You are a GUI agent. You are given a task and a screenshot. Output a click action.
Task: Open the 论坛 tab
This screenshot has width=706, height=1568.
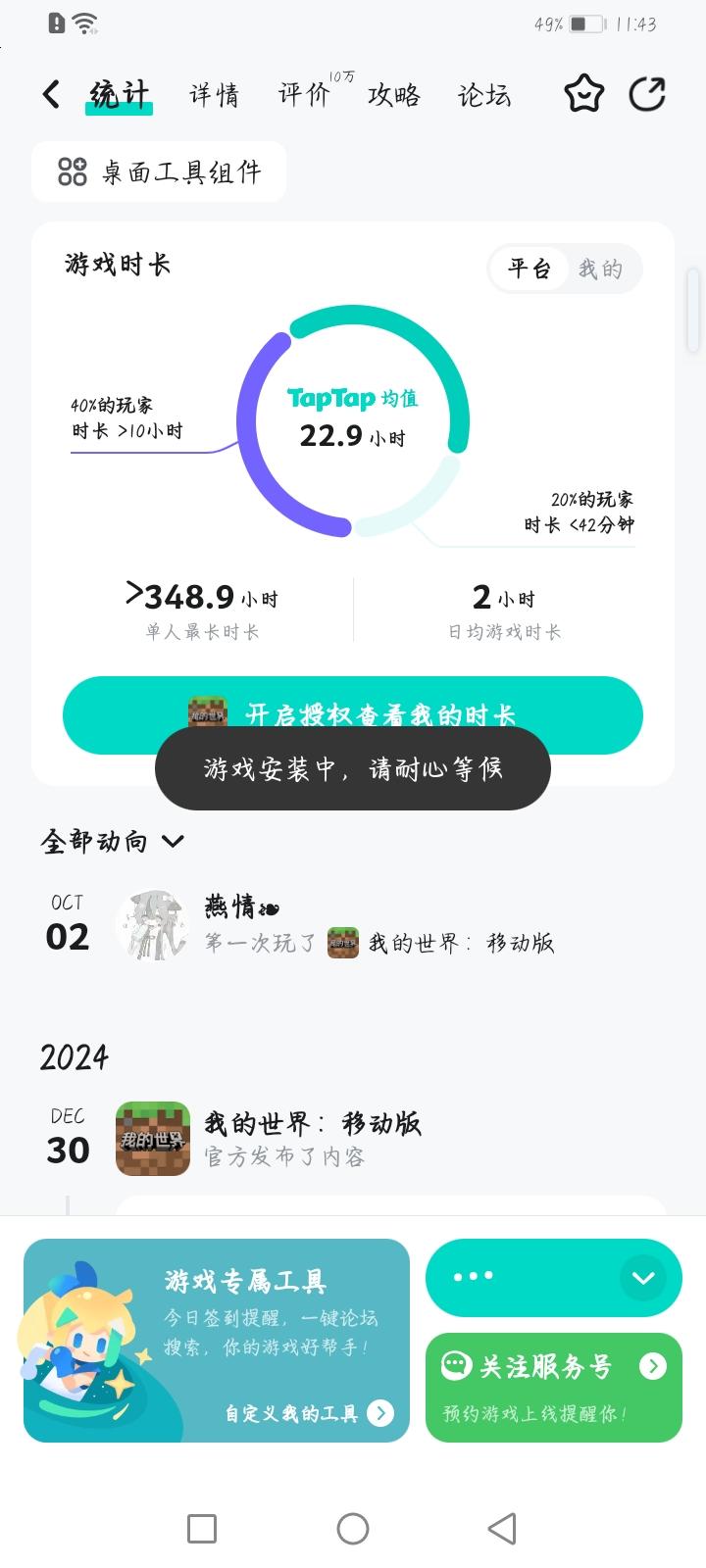pos(482,95)
